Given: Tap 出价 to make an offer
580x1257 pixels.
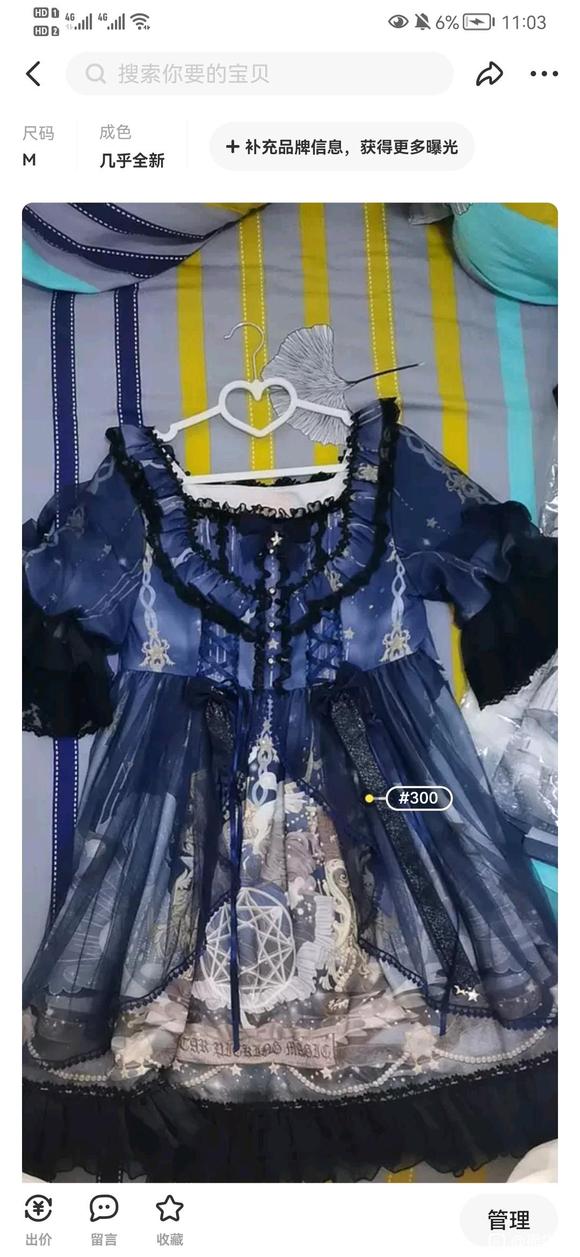Looking at the screenshot, I should point(38,1220).
